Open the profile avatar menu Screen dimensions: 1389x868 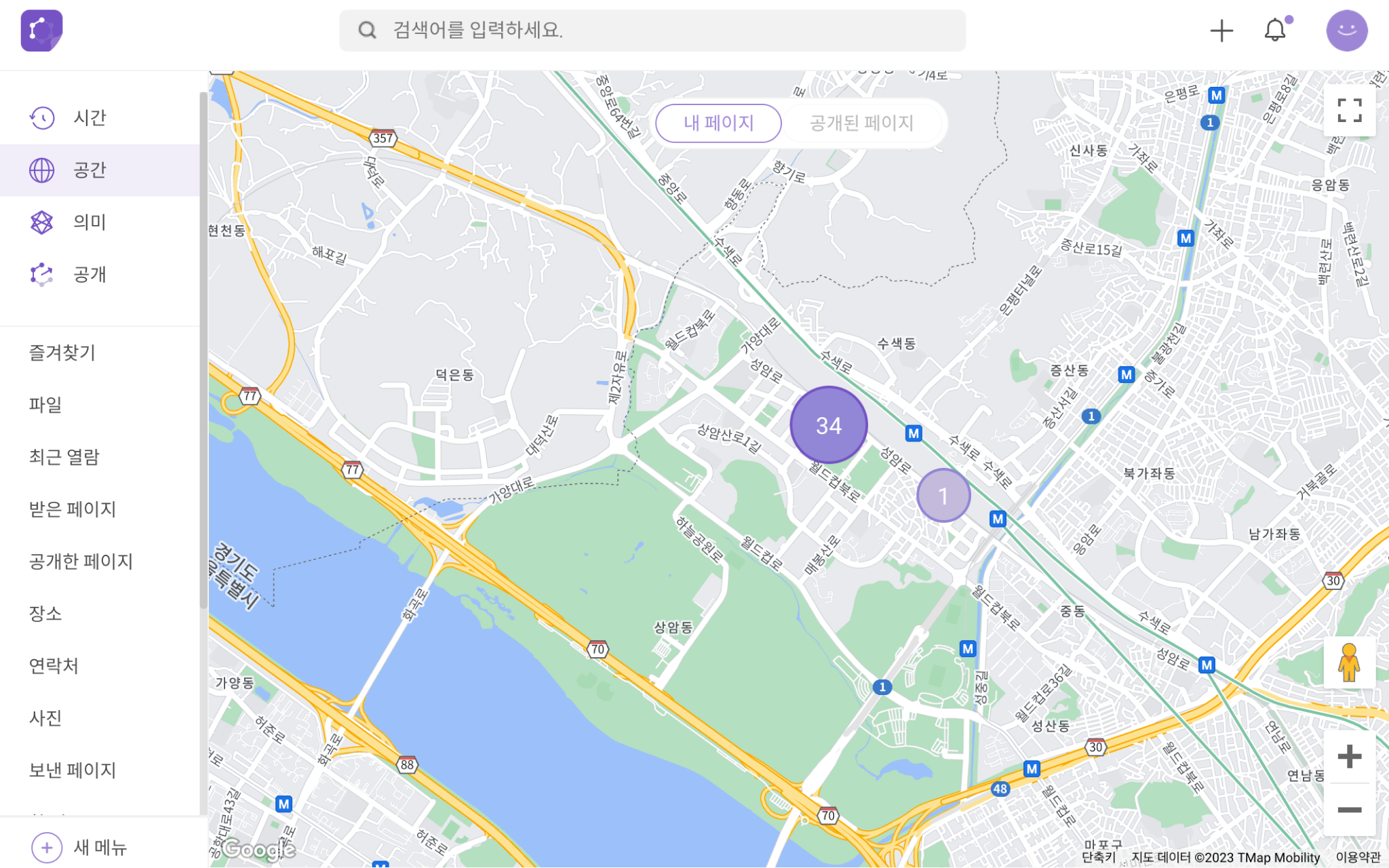1346,31
